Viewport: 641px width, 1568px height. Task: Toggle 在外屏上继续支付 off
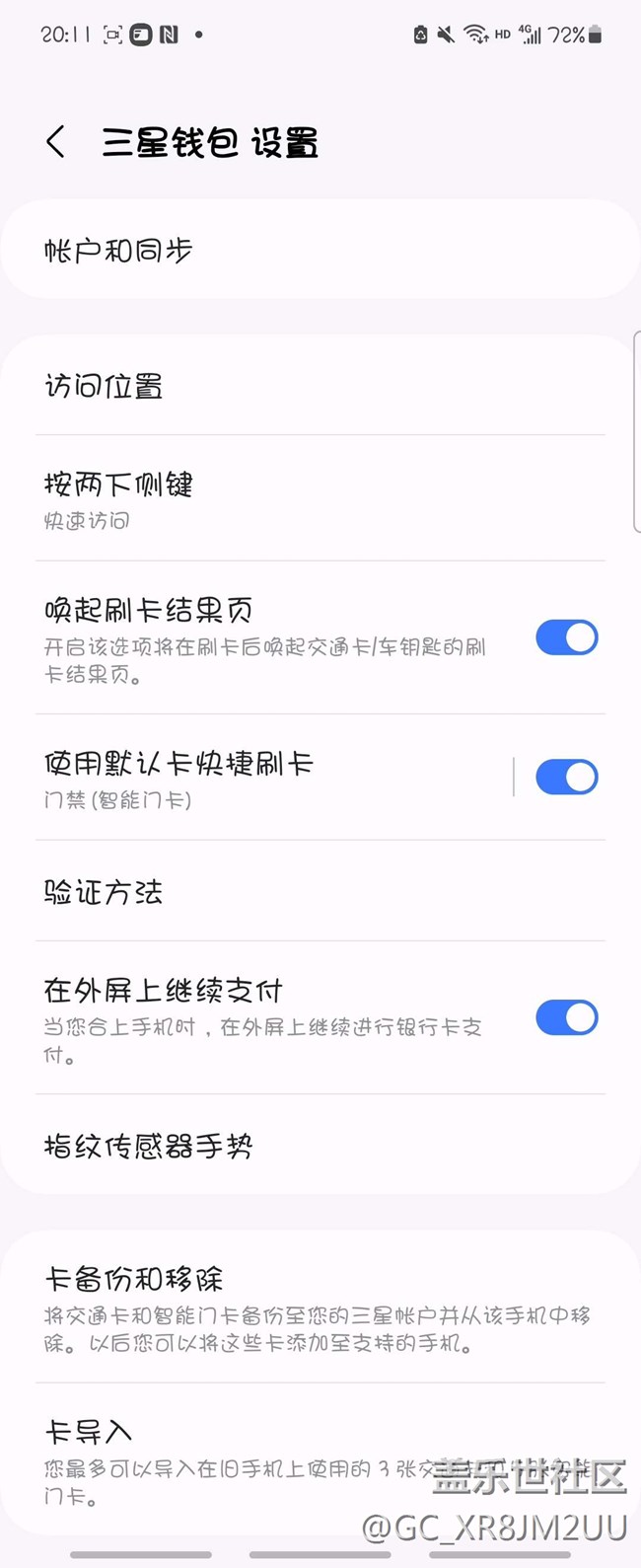tap(566, 1017)
